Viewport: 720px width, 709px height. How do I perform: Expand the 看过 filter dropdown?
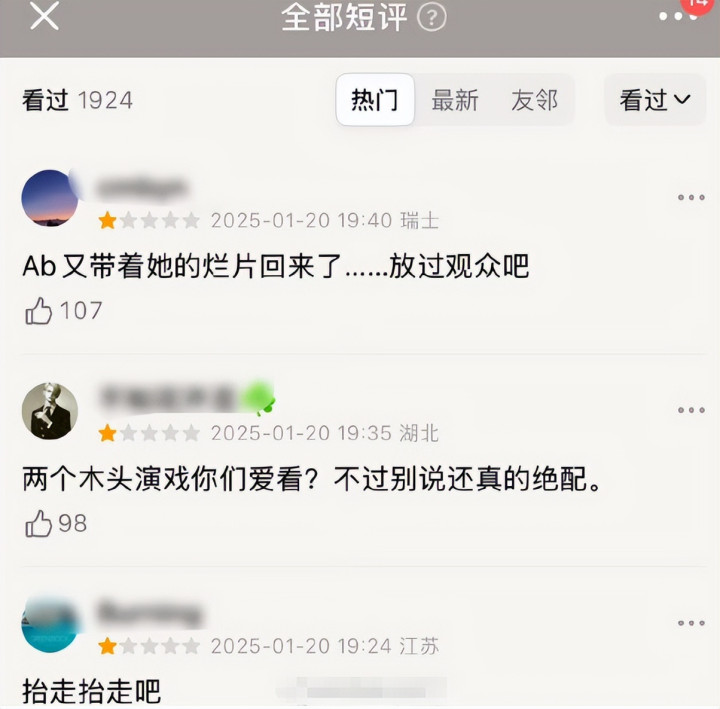click(656, 100)
